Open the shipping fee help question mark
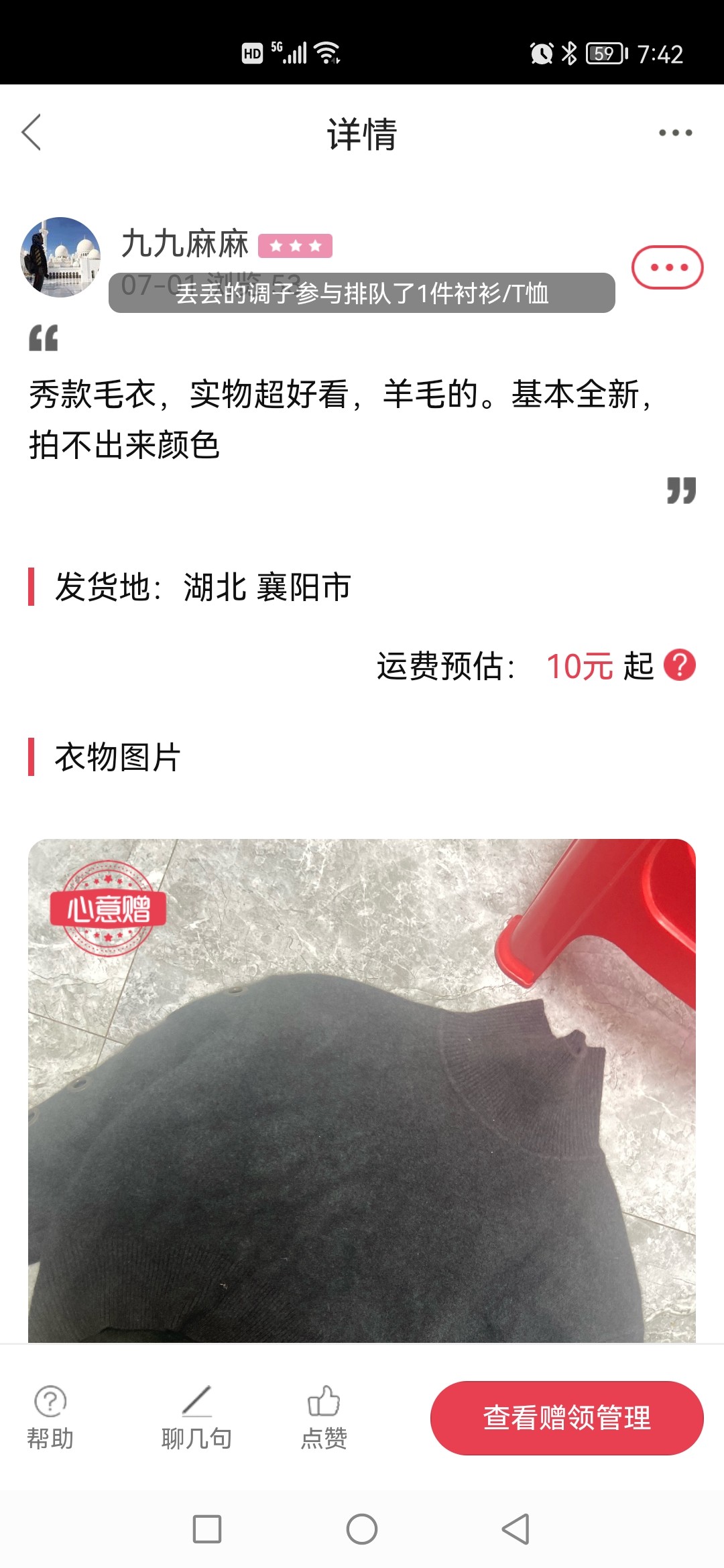The width and height of the screenshot is (724, 1568). click(679, 665)
